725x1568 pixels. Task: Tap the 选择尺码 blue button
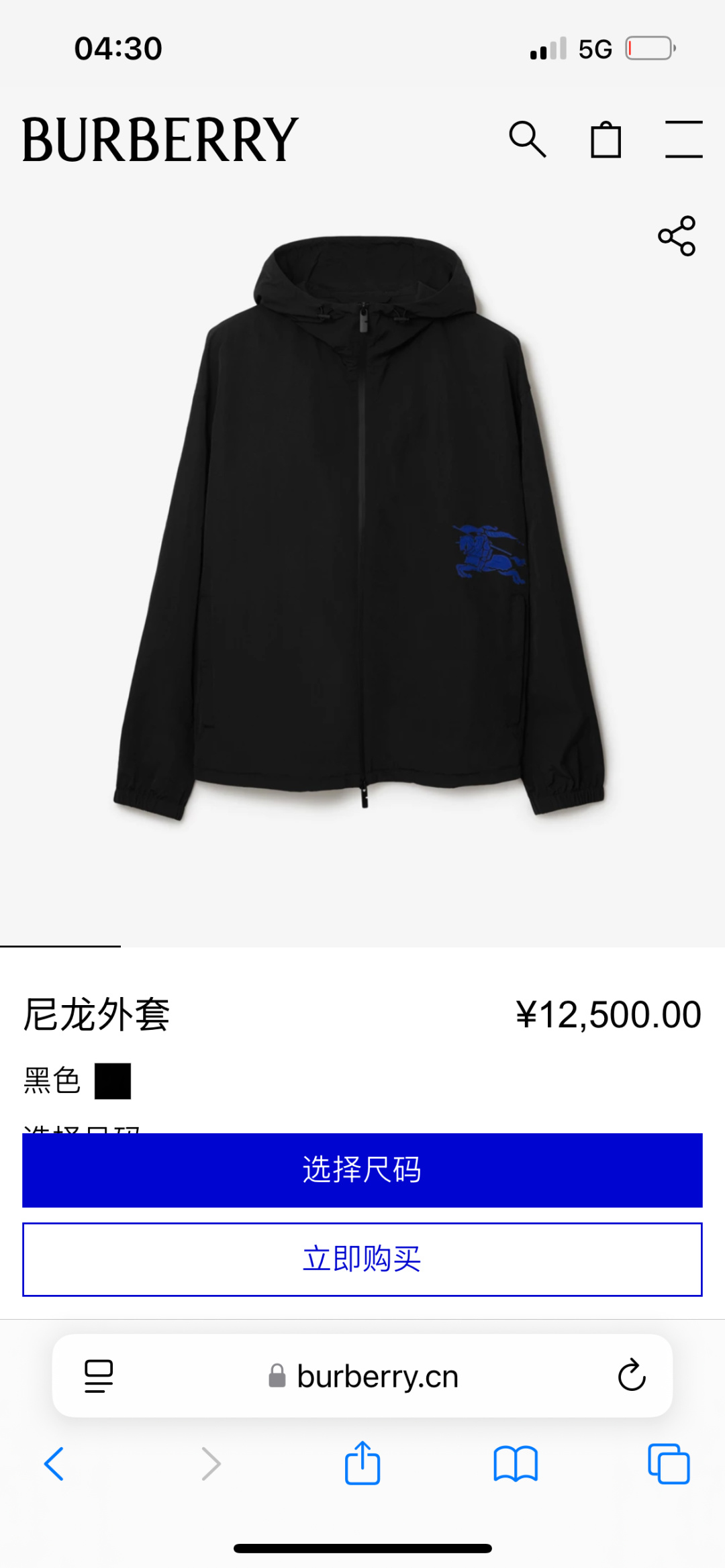point(362,1170)
